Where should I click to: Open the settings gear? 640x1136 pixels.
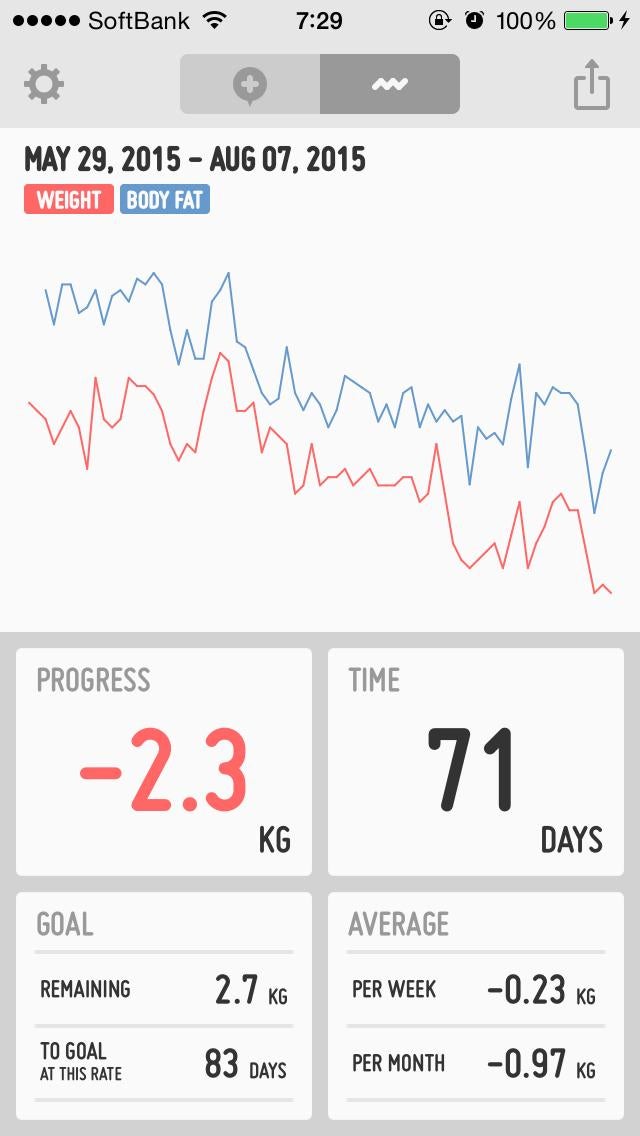click(x=44, y=84)
